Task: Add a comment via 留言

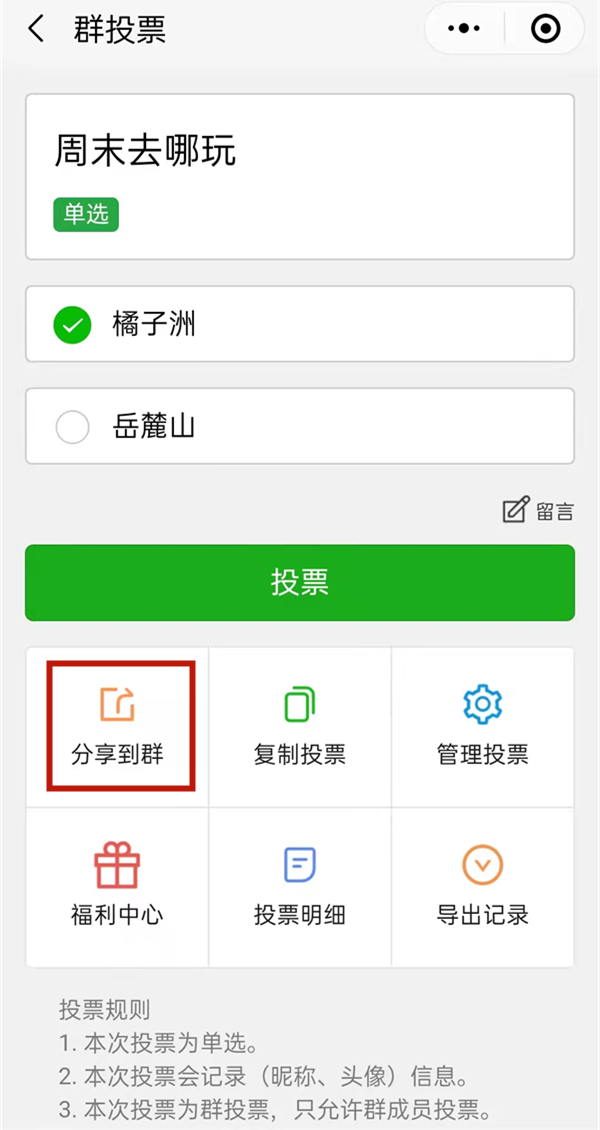Action: point(538,511)
